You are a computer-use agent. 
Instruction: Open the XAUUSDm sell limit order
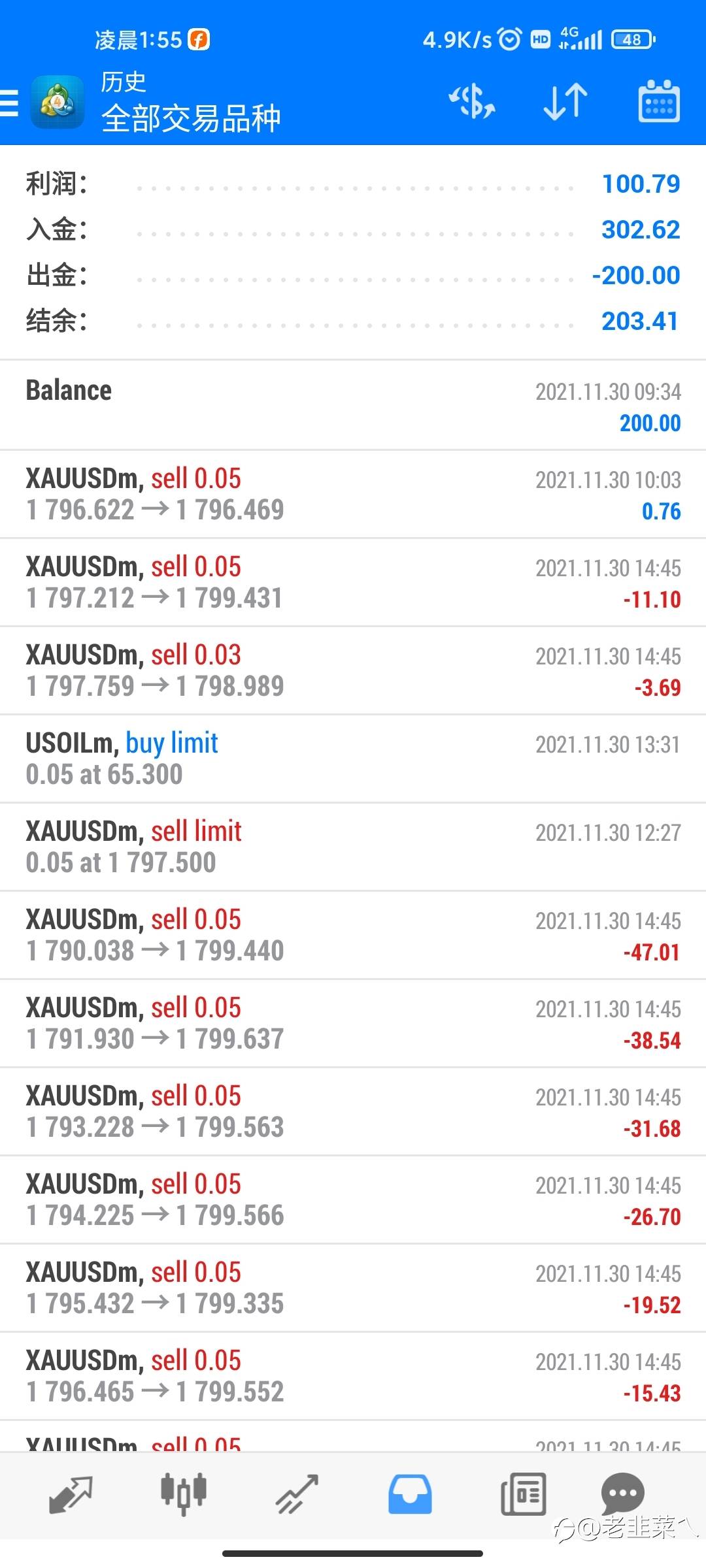(x=353, y=847)
